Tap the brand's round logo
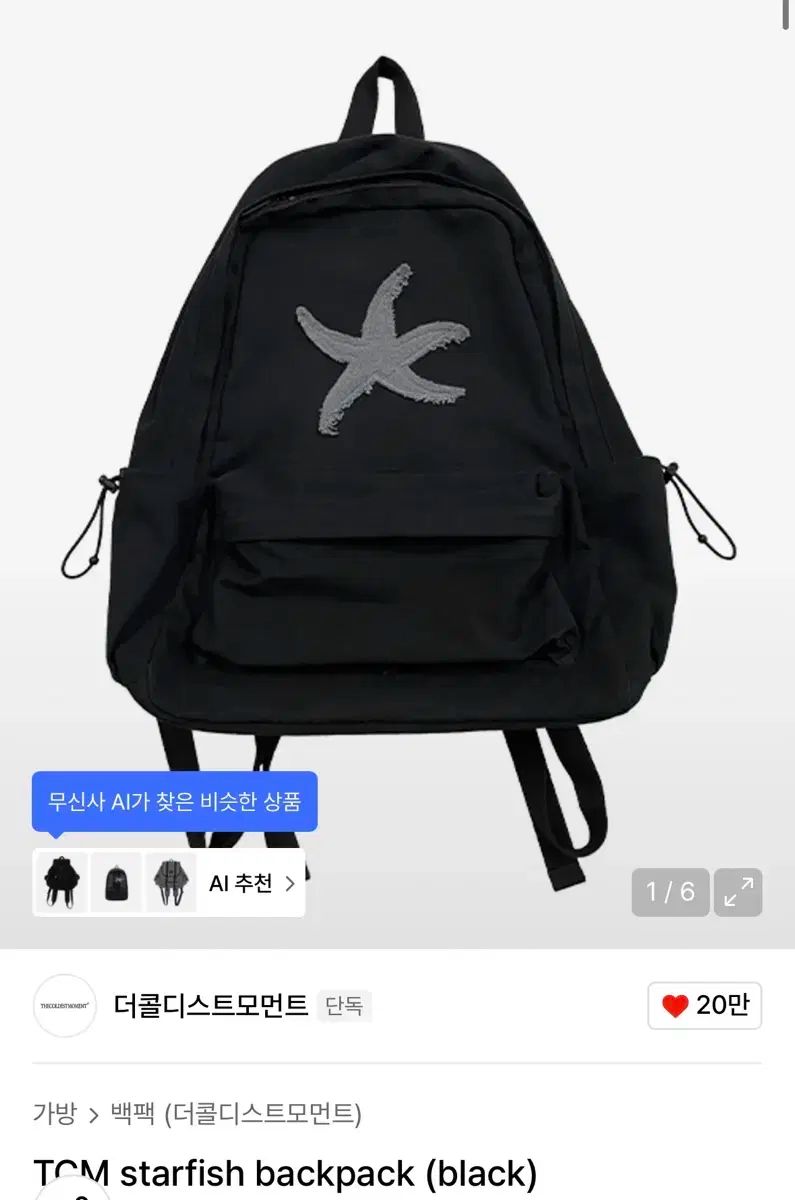The height and width of the screenshot is (1200, 795). [x=65, y=1005]
